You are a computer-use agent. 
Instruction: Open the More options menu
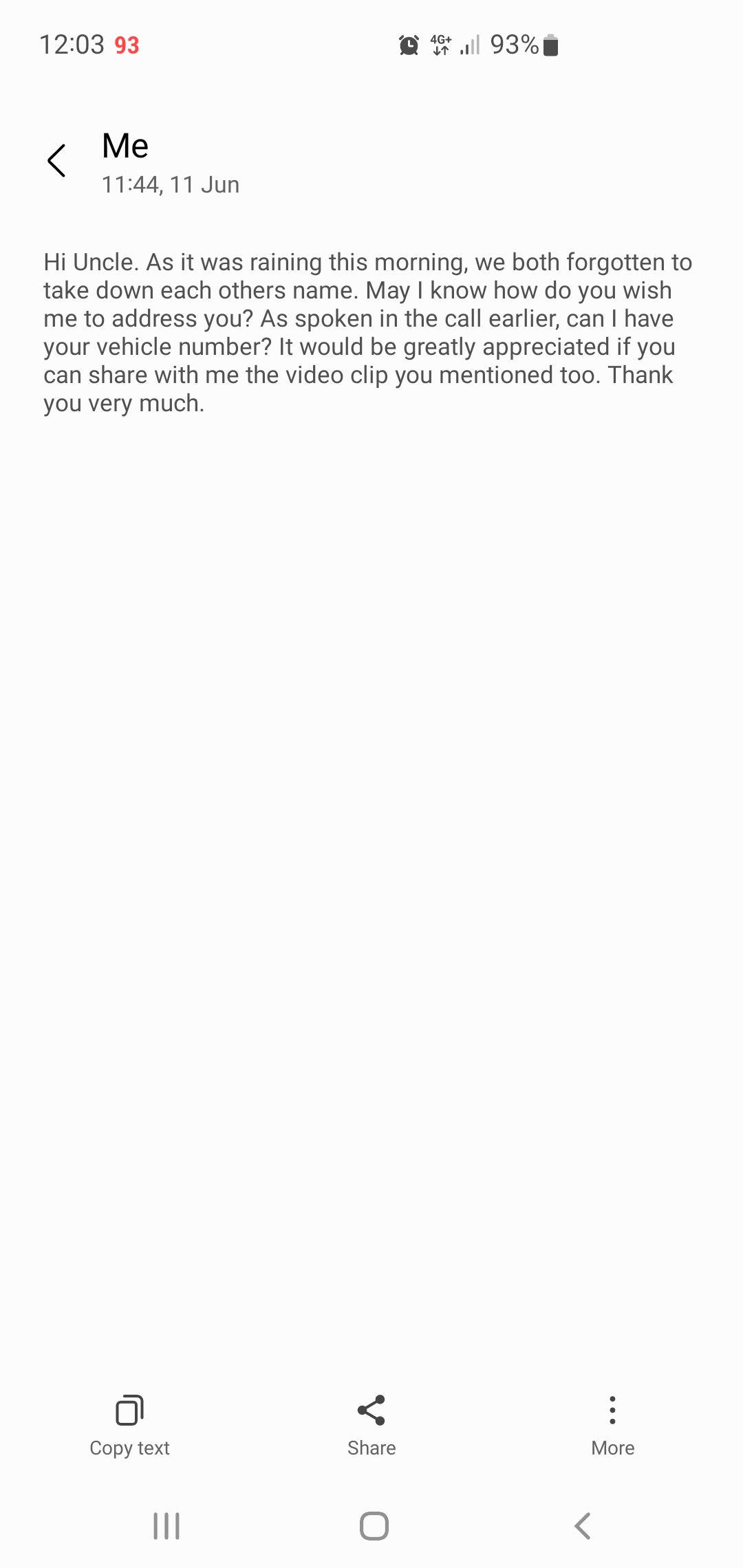(x=612, y=1425)
